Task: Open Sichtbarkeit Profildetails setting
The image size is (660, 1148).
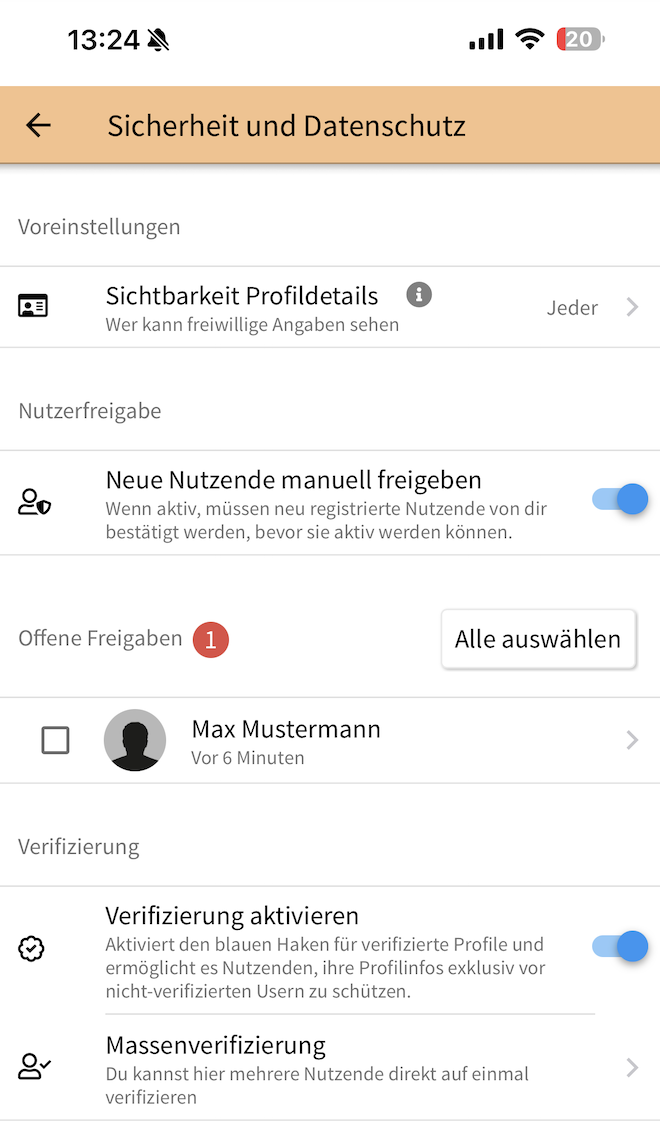Action: click(x=330, y=308)
